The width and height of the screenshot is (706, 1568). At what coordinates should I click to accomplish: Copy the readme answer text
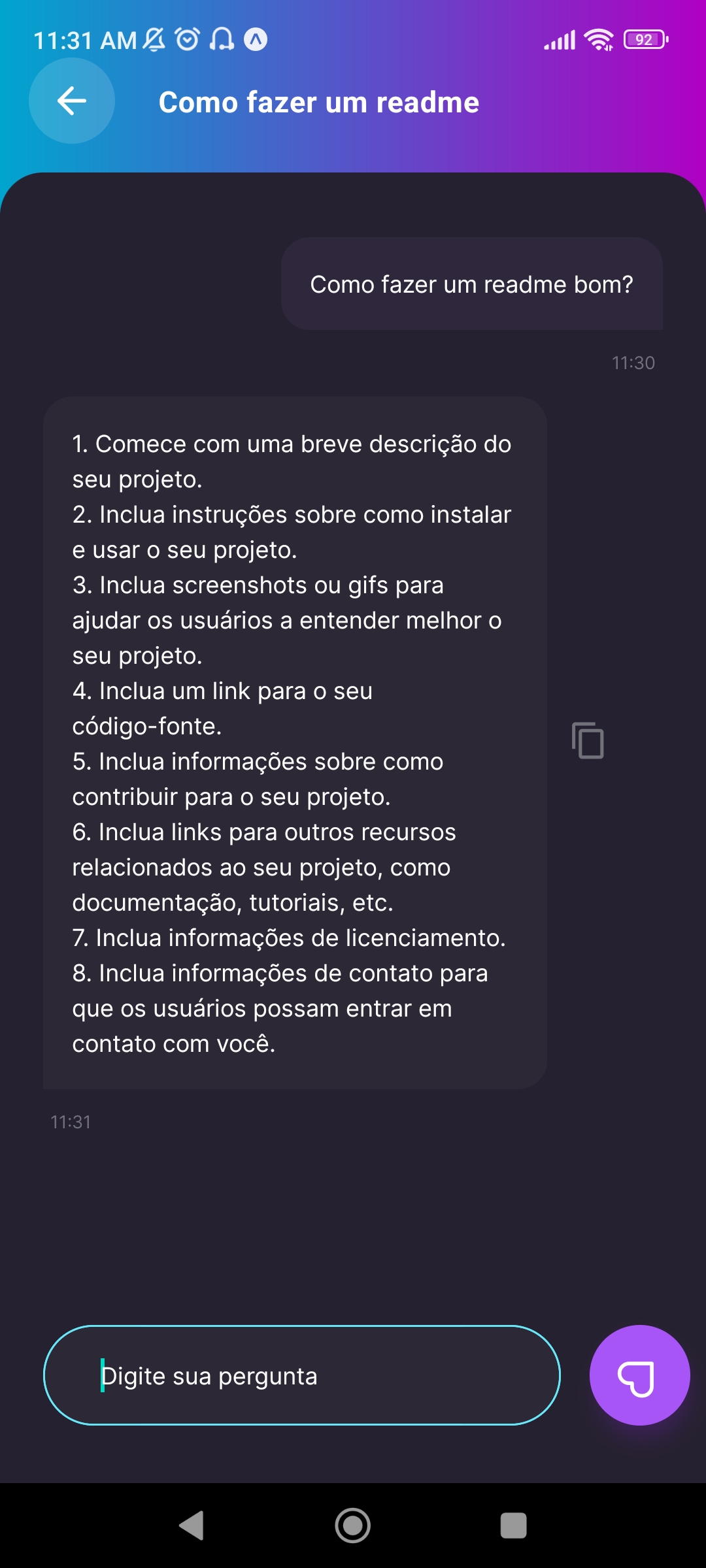pos(588,740)
